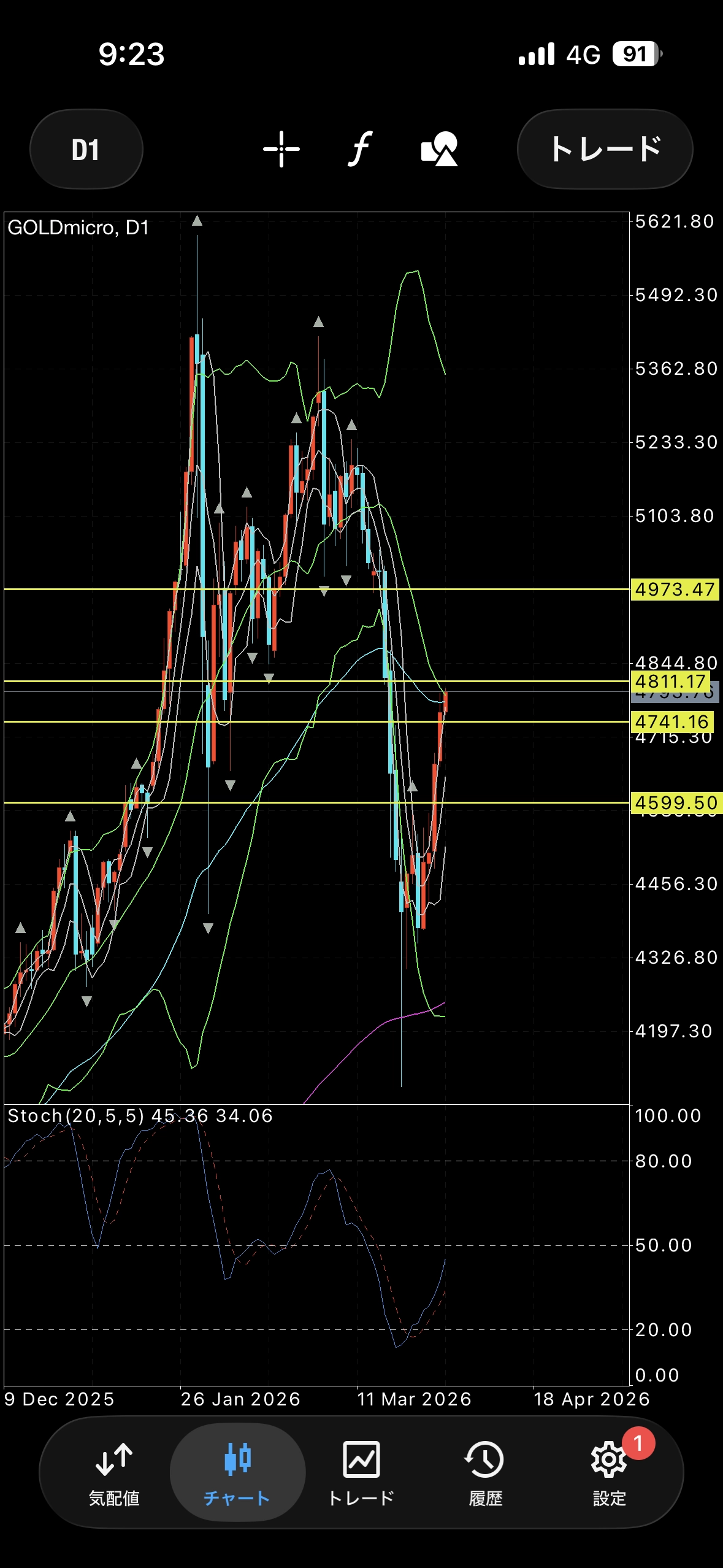
Task: Open the drawing objects menu
Action: coord(439,149)
